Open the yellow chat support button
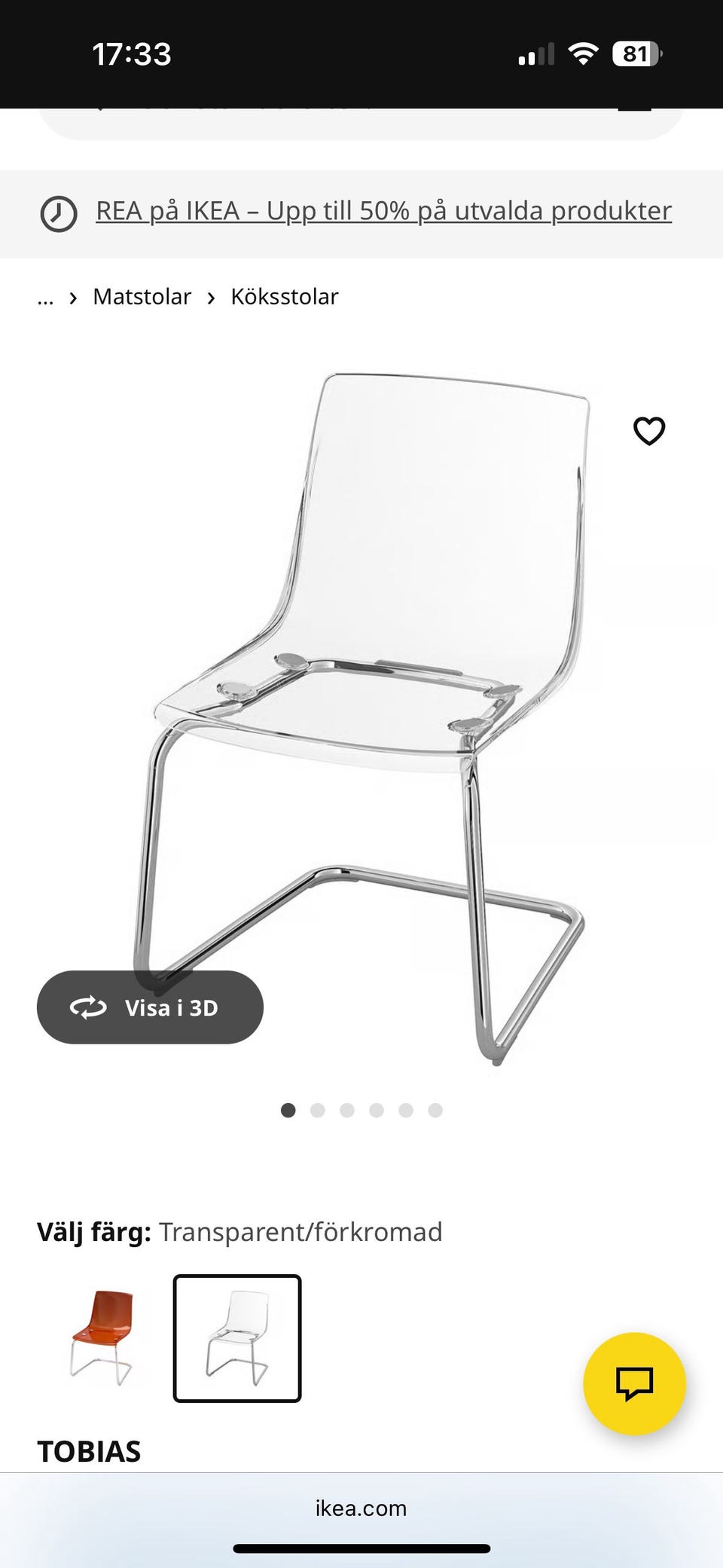This screenshot has height=1568, width=723. point(634,1383)
